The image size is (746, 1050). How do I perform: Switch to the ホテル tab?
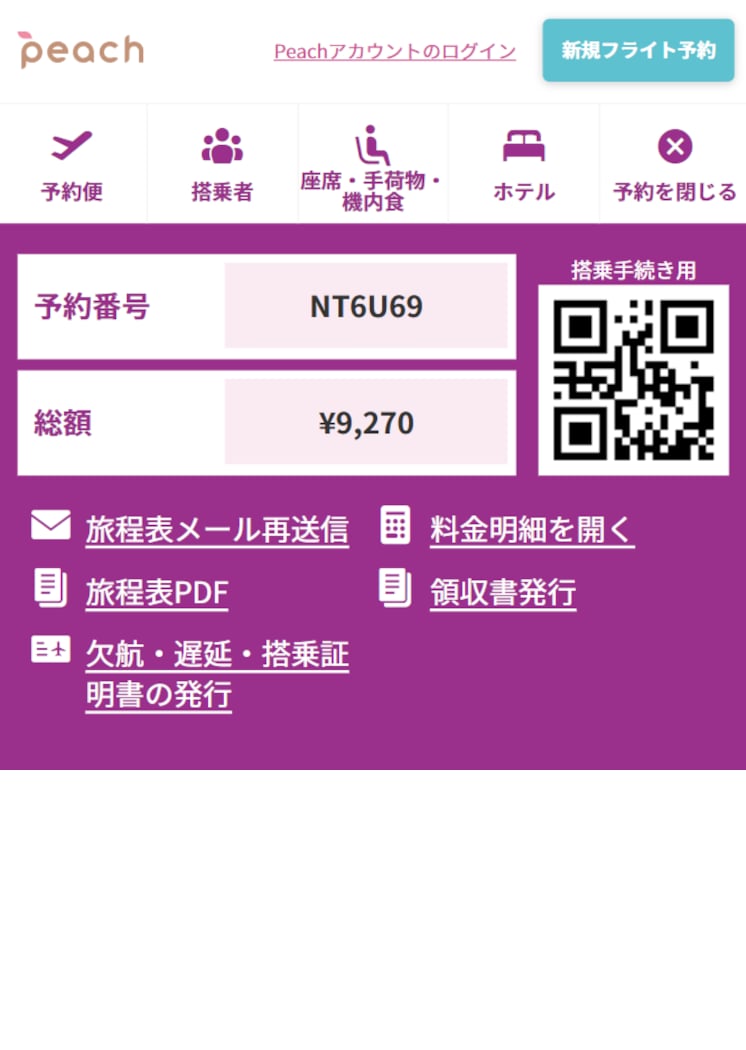(x=523, y=165)
